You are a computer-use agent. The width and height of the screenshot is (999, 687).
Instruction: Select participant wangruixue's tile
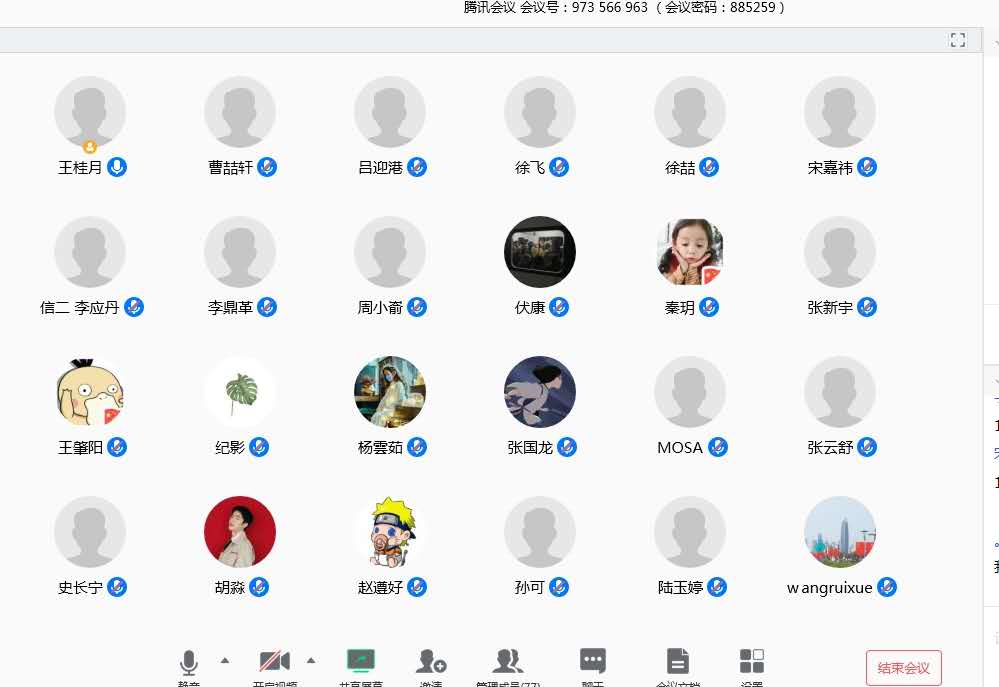(840, 532)
